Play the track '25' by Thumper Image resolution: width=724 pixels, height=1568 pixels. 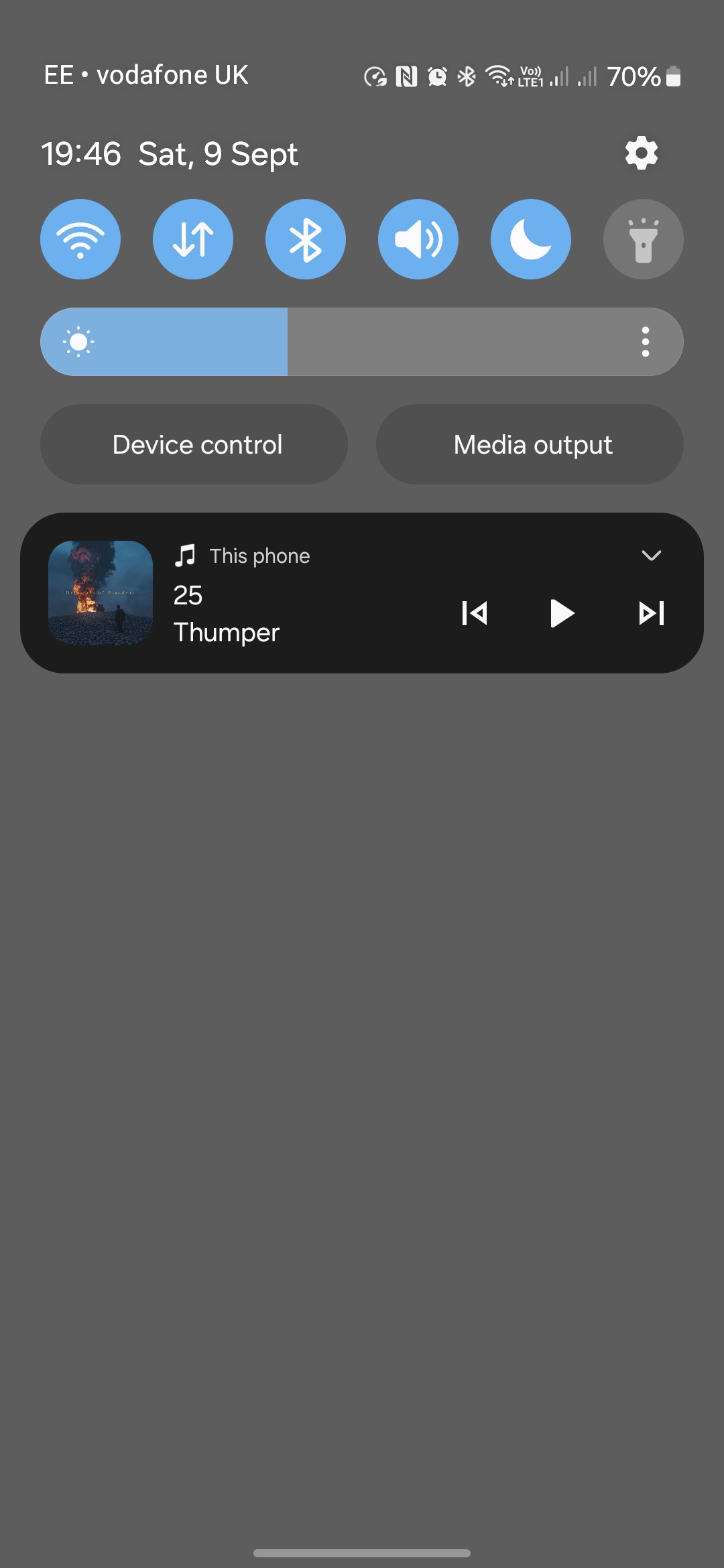click(562, 613)
